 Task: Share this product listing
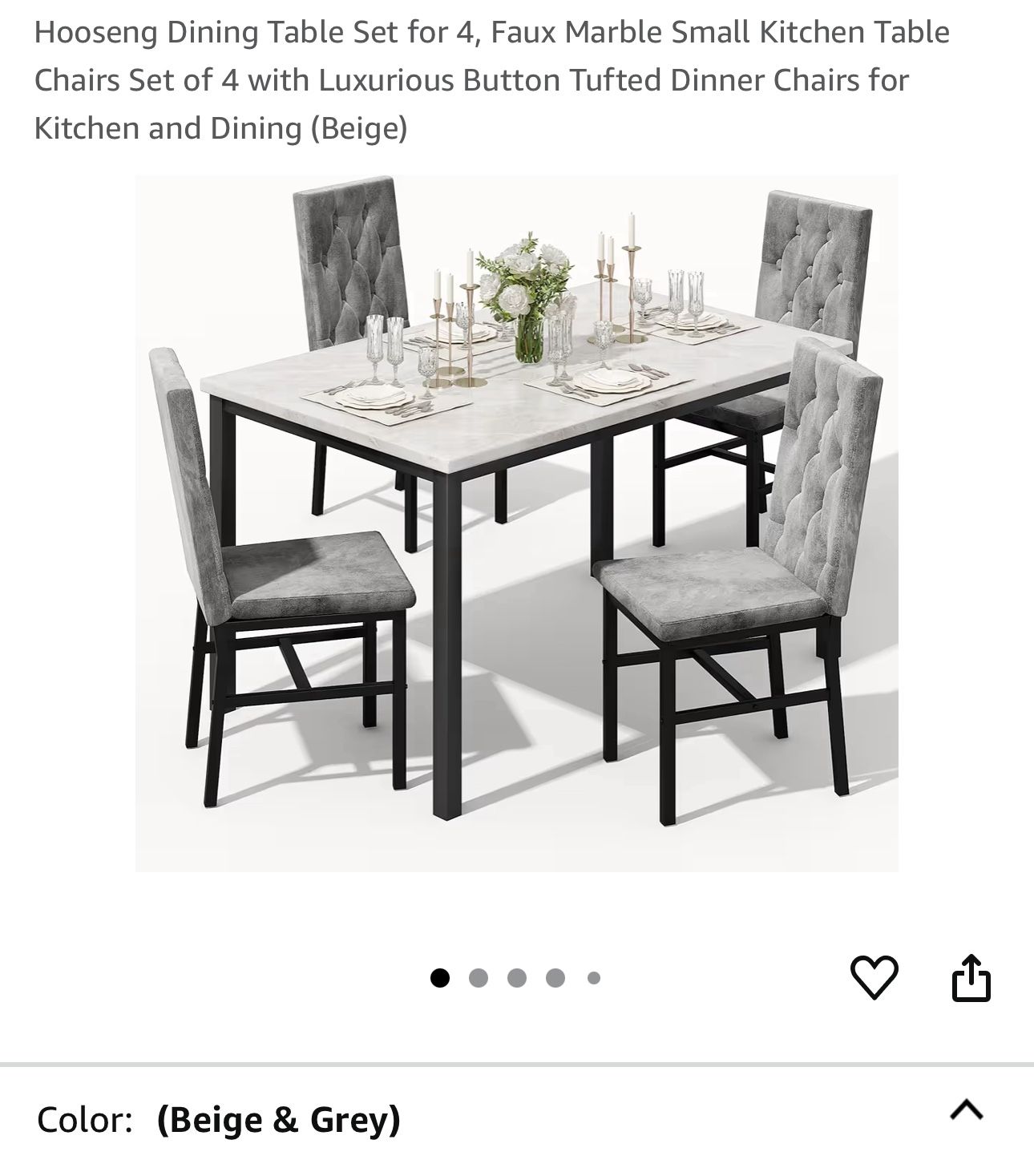971,977
